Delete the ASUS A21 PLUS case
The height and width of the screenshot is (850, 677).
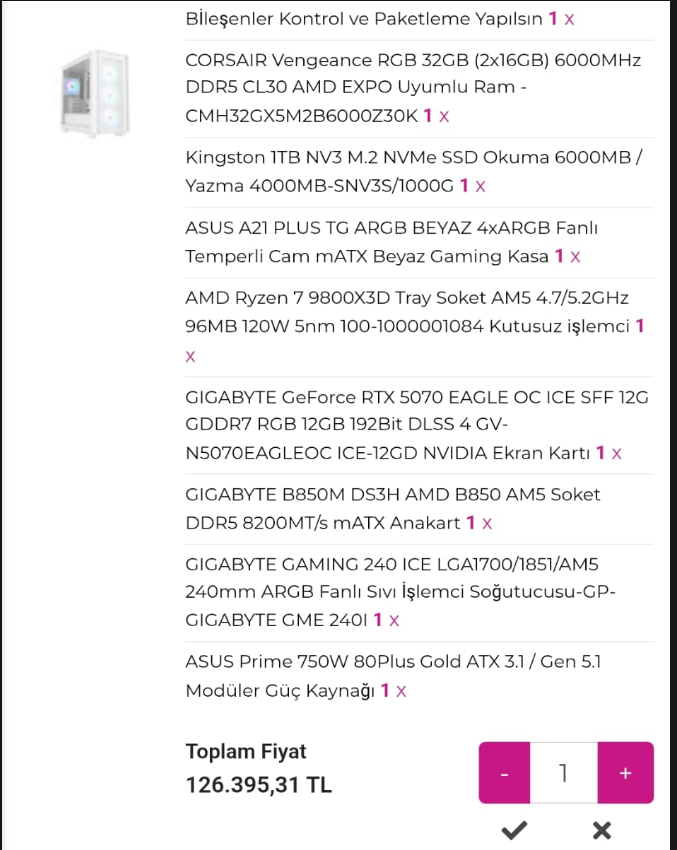(575, 257)
